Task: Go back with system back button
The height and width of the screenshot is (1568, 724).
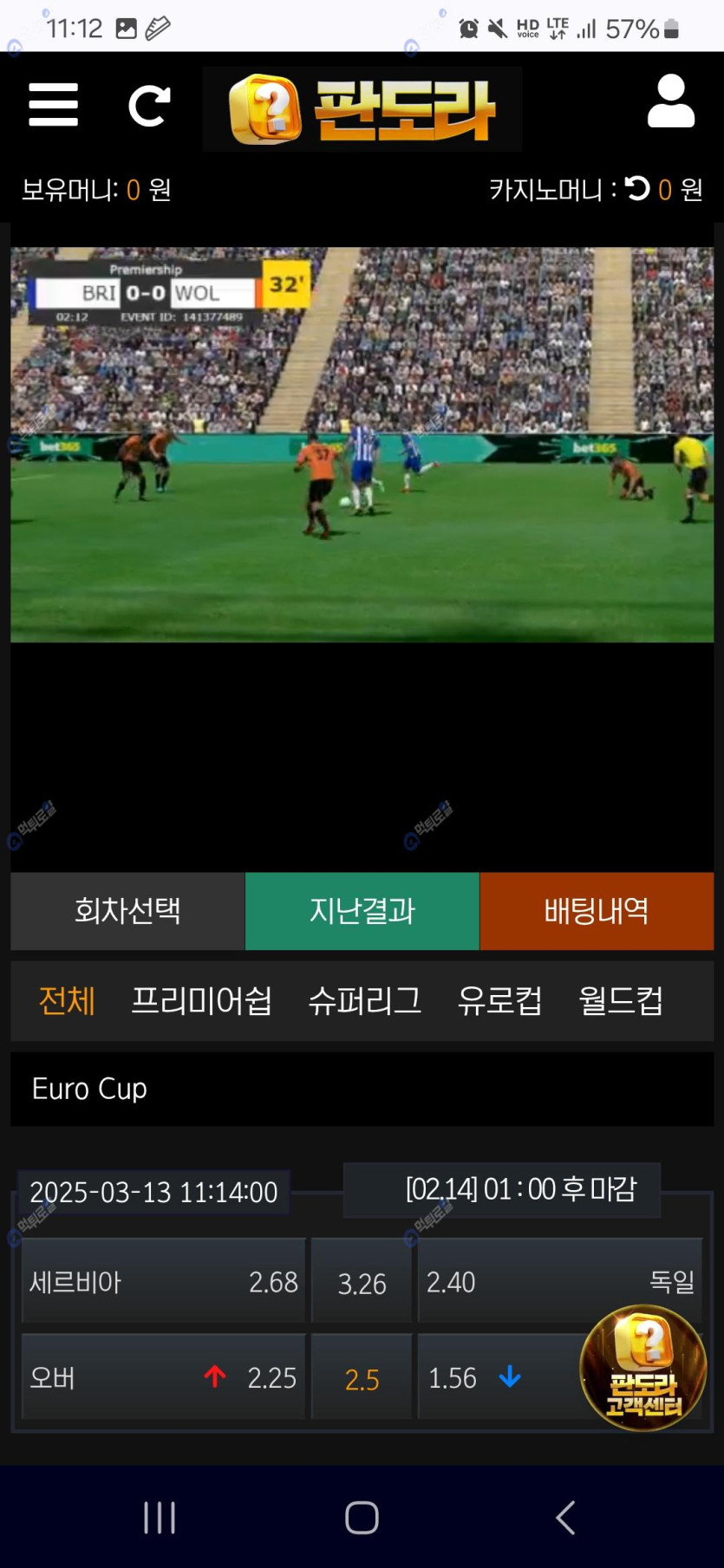Action: 565,1517
